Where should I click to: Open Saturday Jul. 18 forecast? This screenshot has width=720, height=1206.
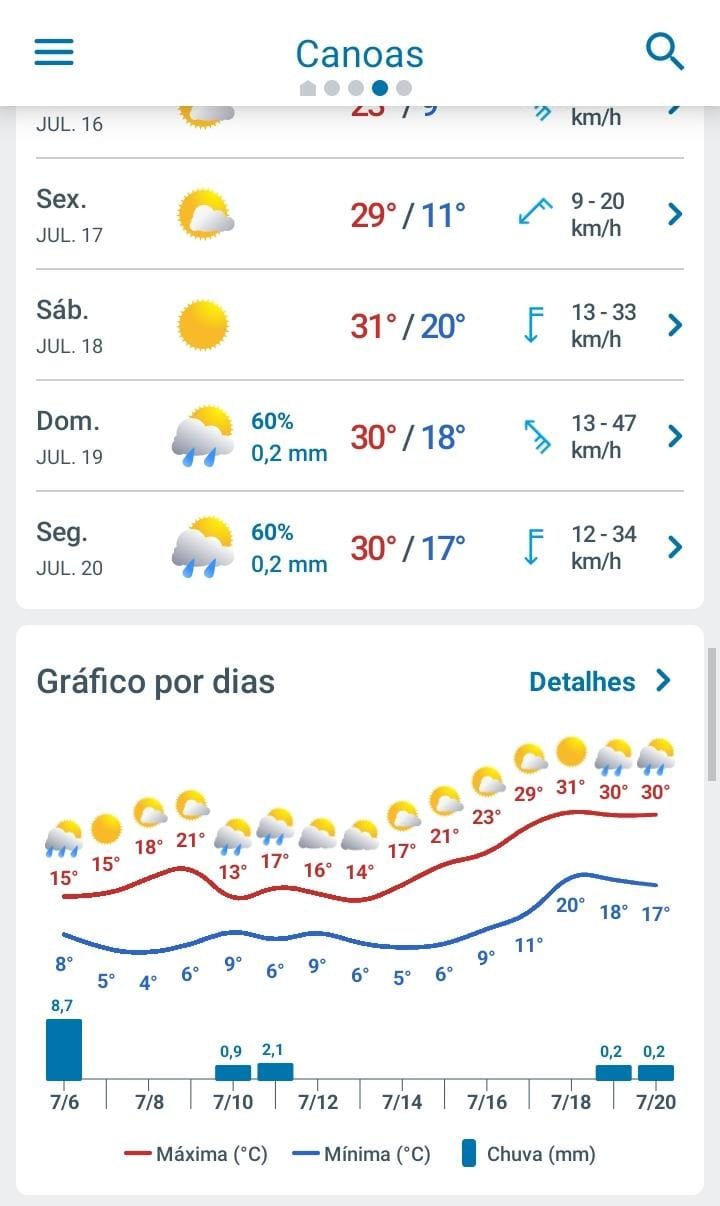tap(360, 325)
